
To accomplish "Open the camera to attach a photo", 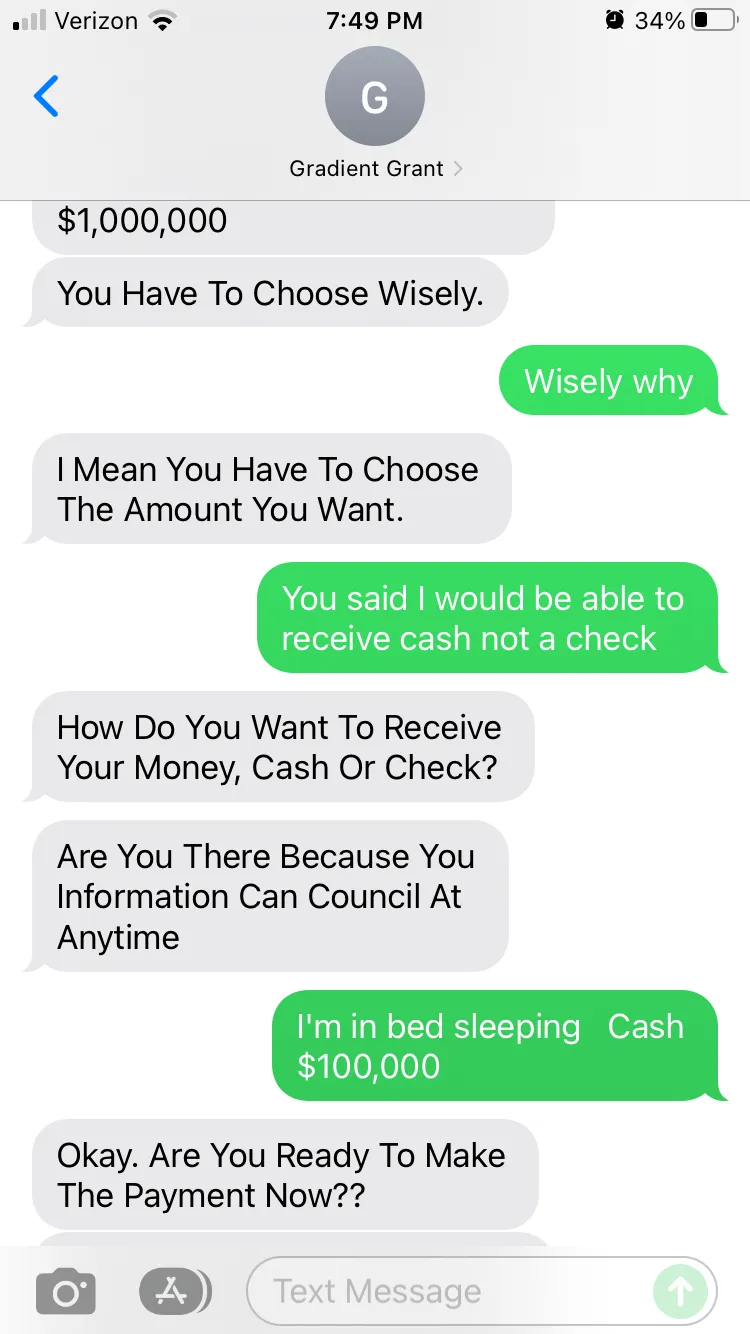I will [x=66, y=1292].
